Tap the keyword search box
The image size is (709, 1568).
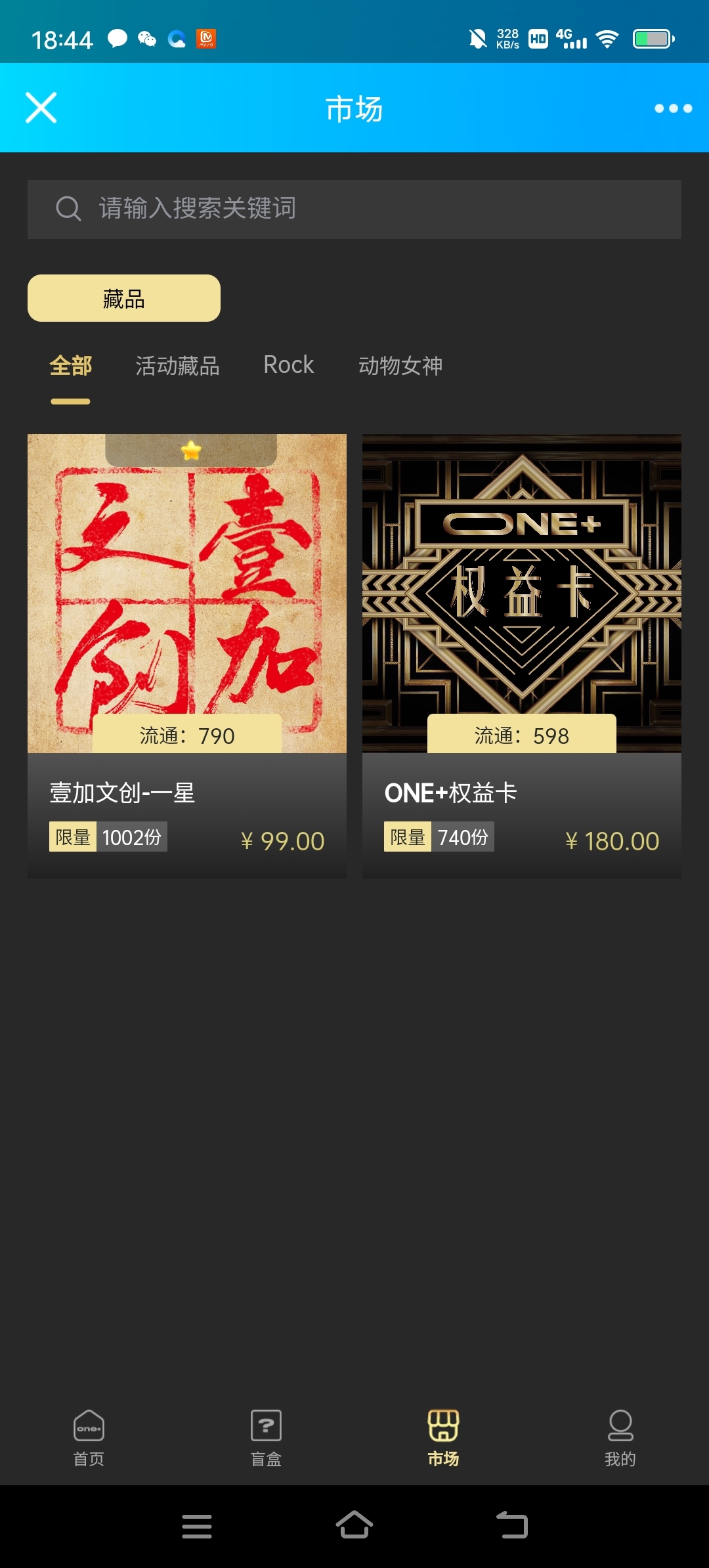tap(354, 209)
